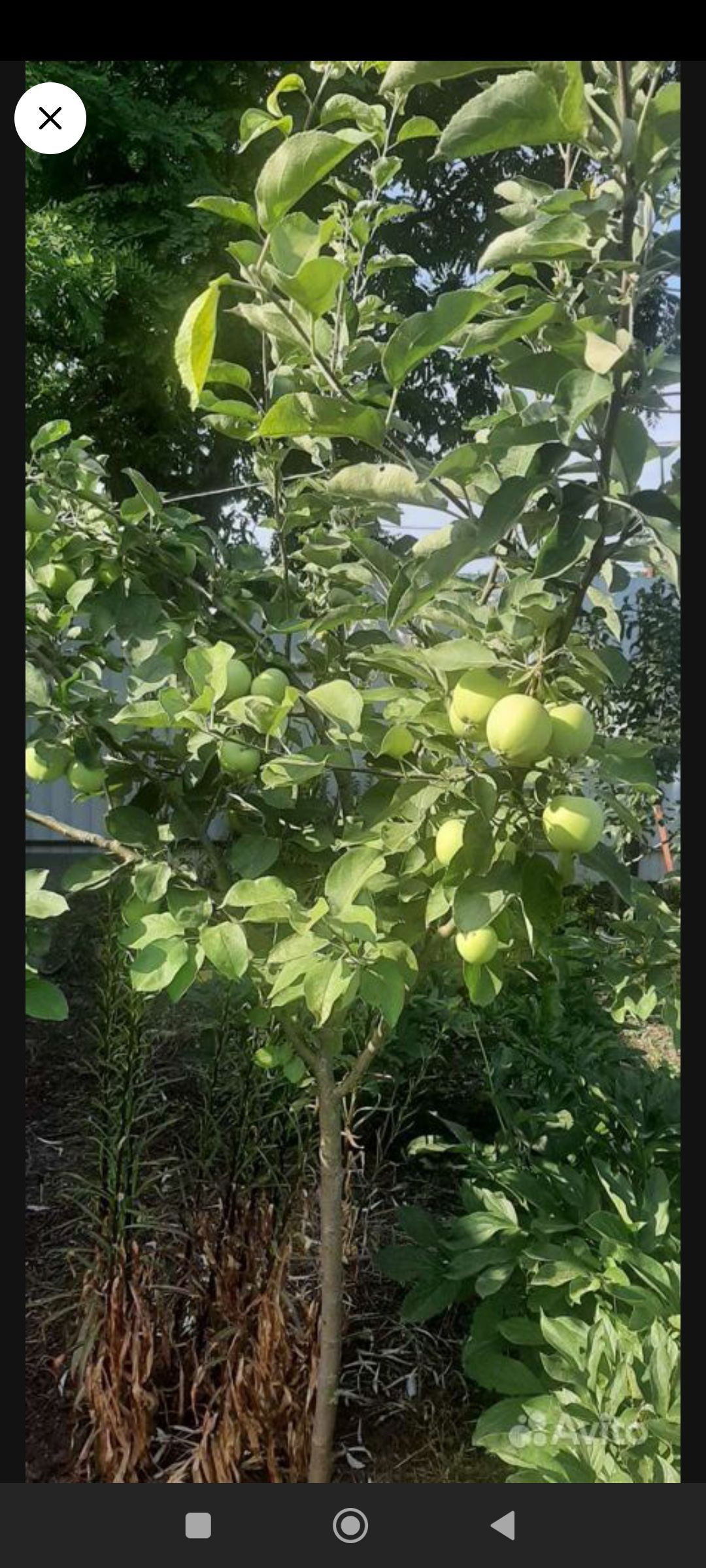Image resolution: width=706 pixels, height=1568 pixels.
Task: Open the recent apps overview
Action: point(198,1526)
